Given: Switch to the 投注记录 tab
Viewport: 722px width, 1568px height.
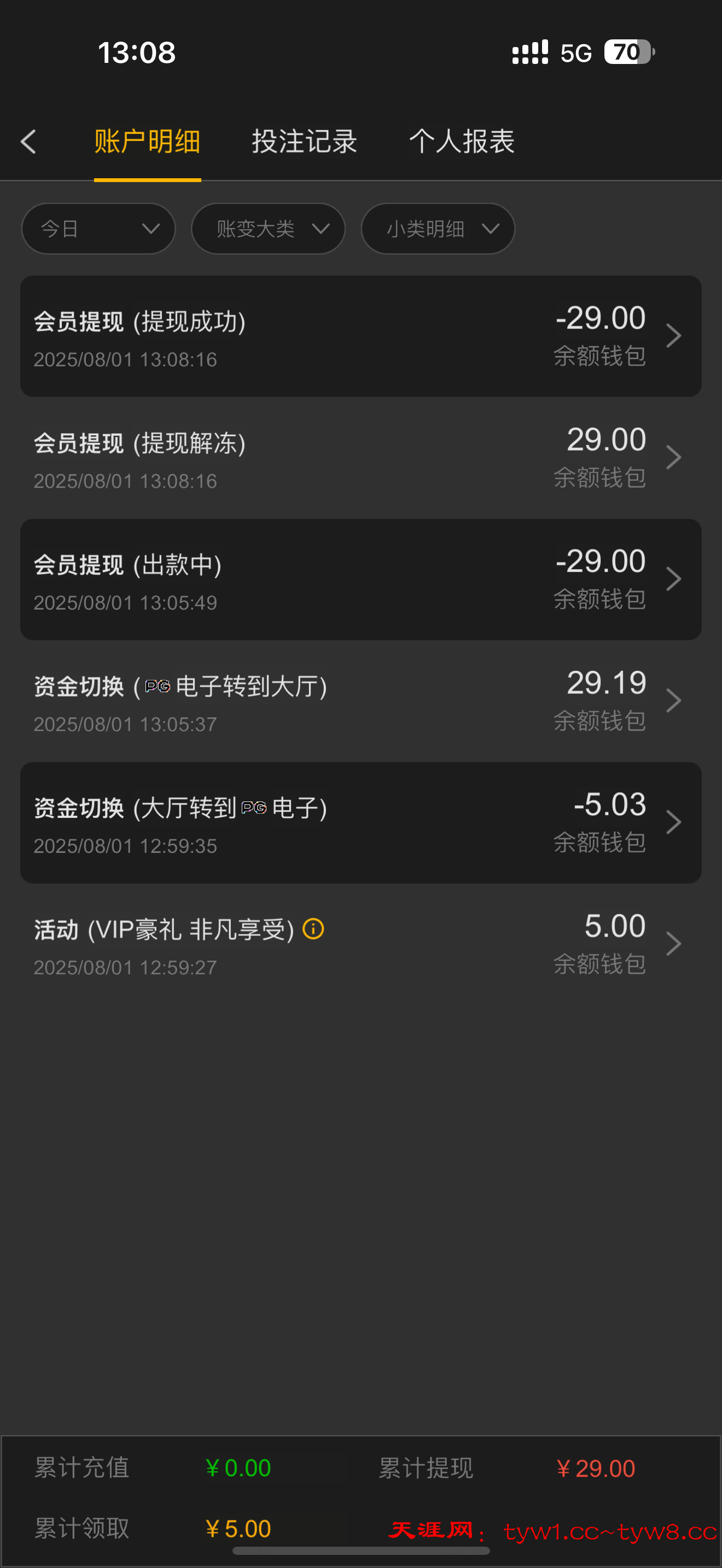Looking at the screenshot, I should click(x=304, y=141).
